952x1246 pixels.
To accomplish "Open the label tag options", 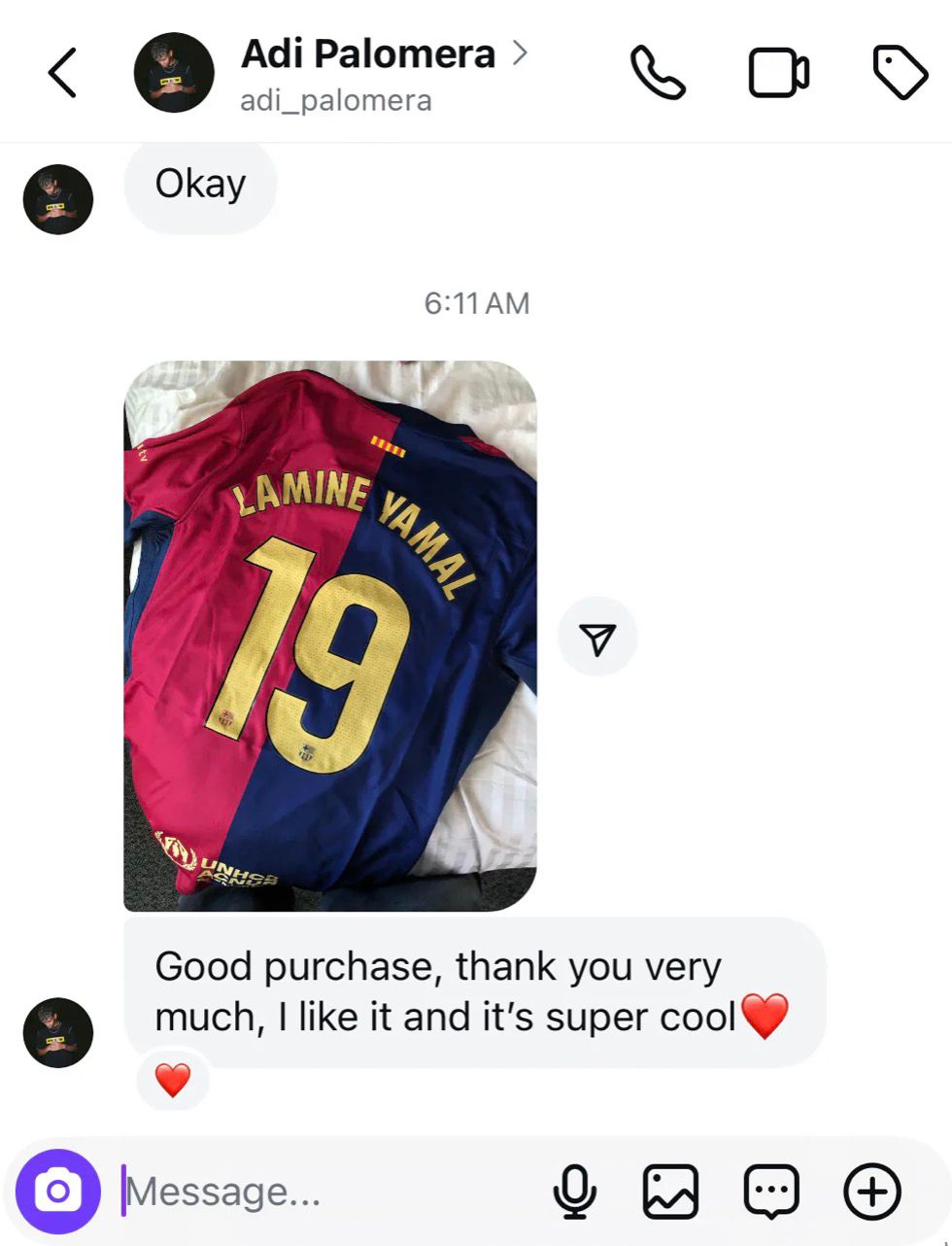I will (900, 73).
